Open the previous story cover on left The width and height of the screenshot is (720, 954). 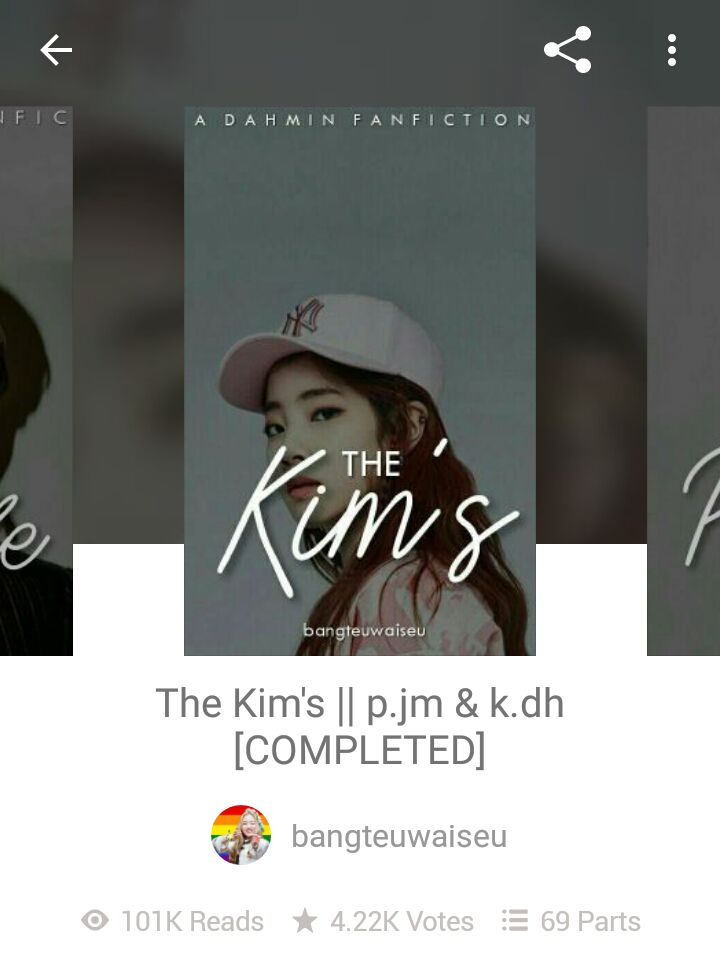click(x=36, y=380)
